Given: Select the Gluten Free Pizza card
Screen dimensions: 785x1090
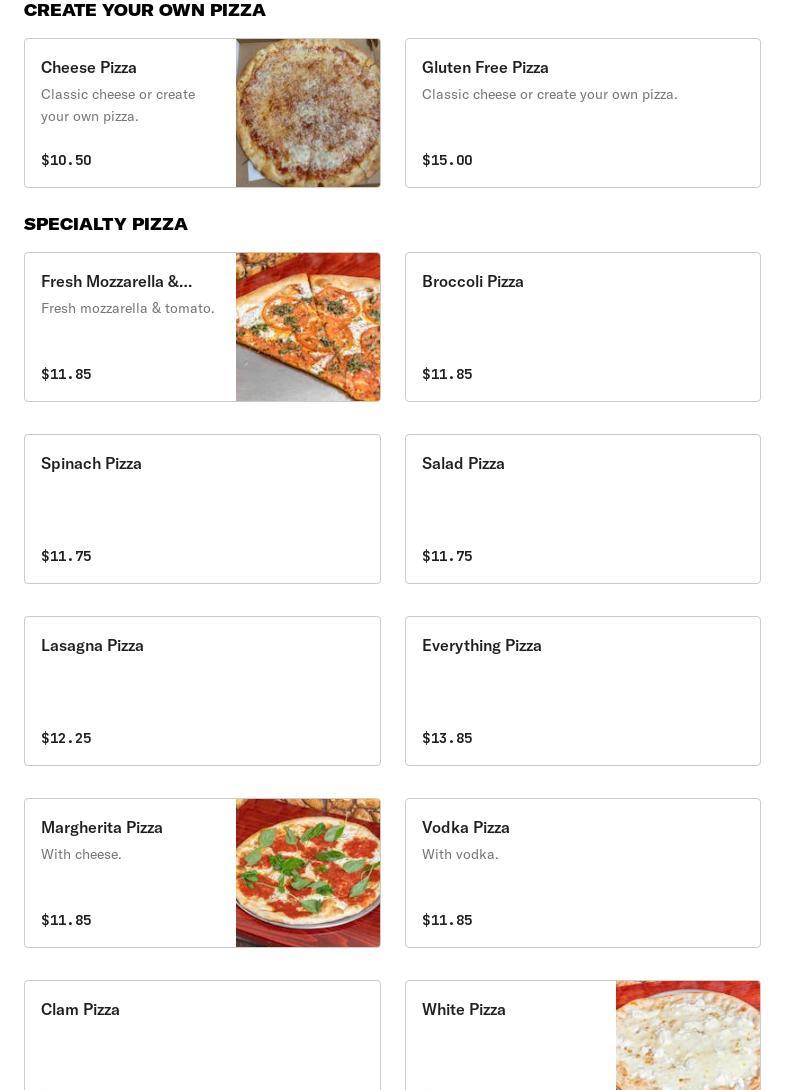Looking at the screenshot, I should [x=582, y=113].
